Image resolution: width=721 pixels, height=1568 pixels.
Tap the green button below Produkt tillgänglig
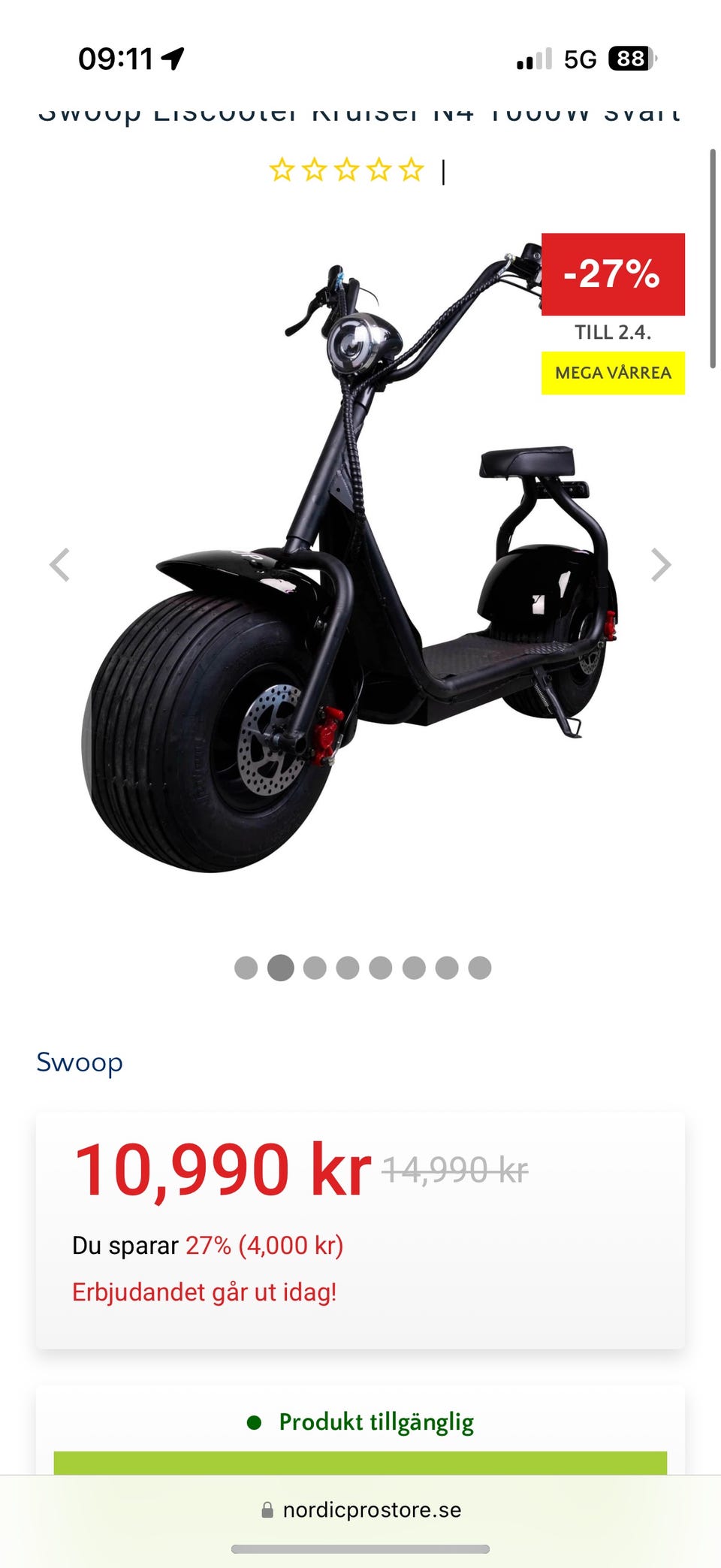pyautogui.click(x=360, y=1463)
